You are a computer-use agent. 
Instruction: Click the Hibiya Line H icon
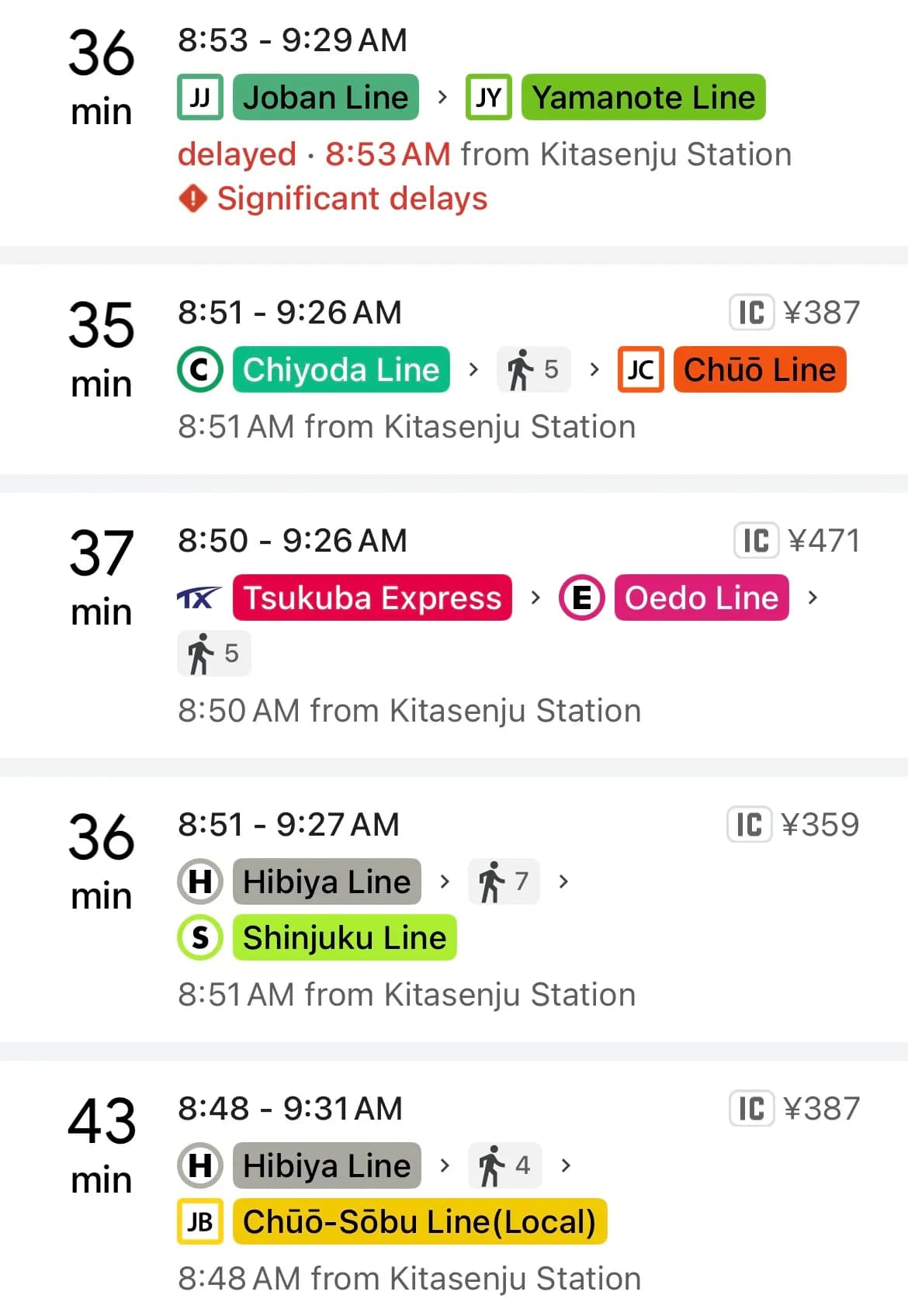tap(200, 881)
